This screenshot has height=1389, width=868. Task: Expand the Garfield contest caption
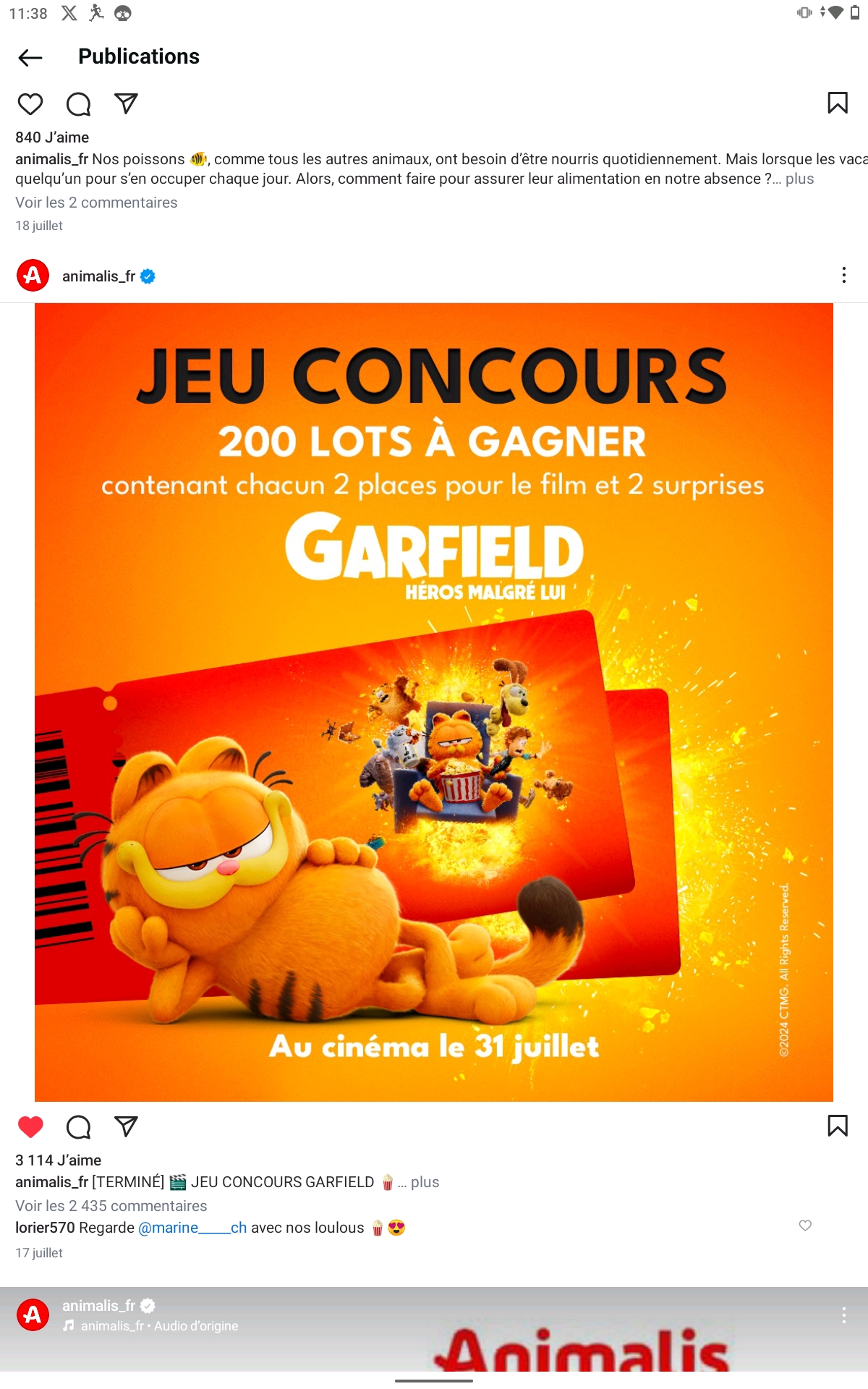click(x=425, y=1182)
